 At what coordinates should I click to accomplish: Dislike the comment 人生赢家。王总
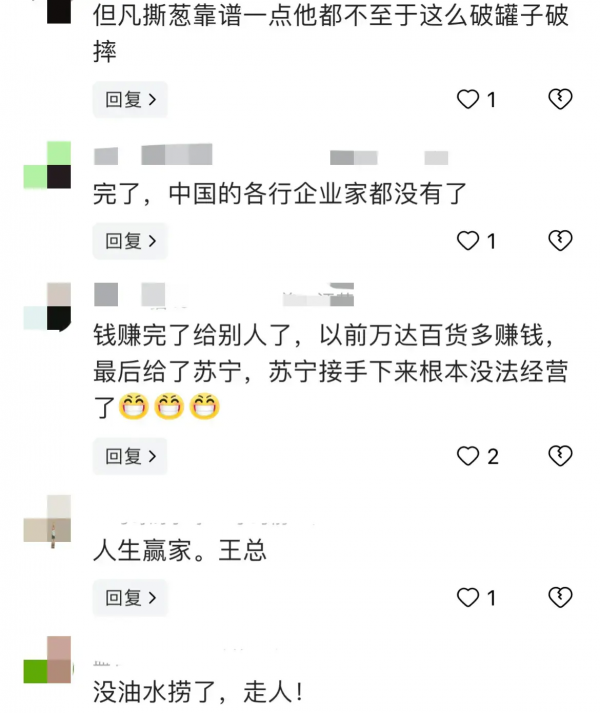click(x=561, y=598)
